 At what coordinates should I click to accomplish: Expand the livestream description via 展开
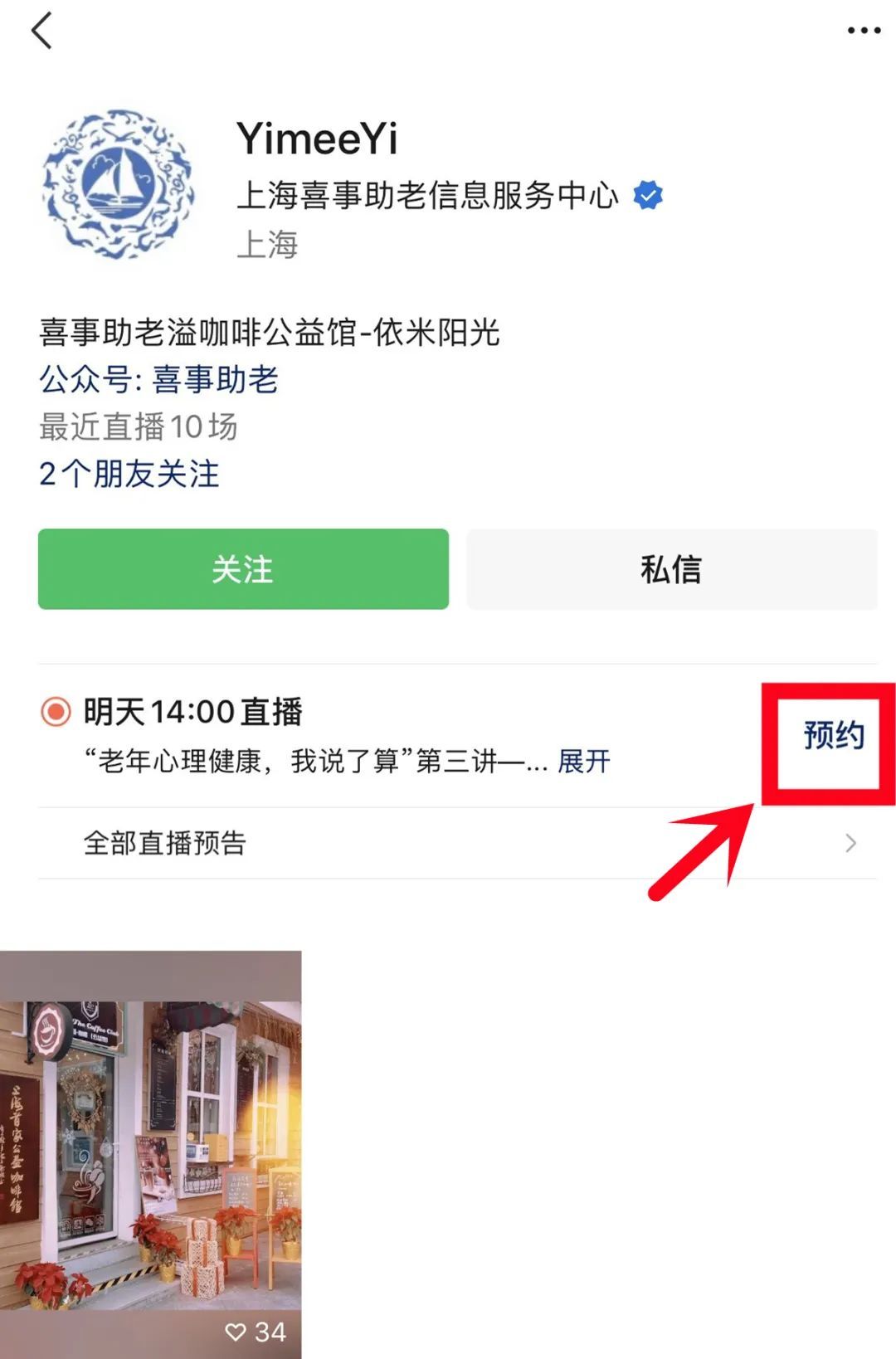point(583,761)
